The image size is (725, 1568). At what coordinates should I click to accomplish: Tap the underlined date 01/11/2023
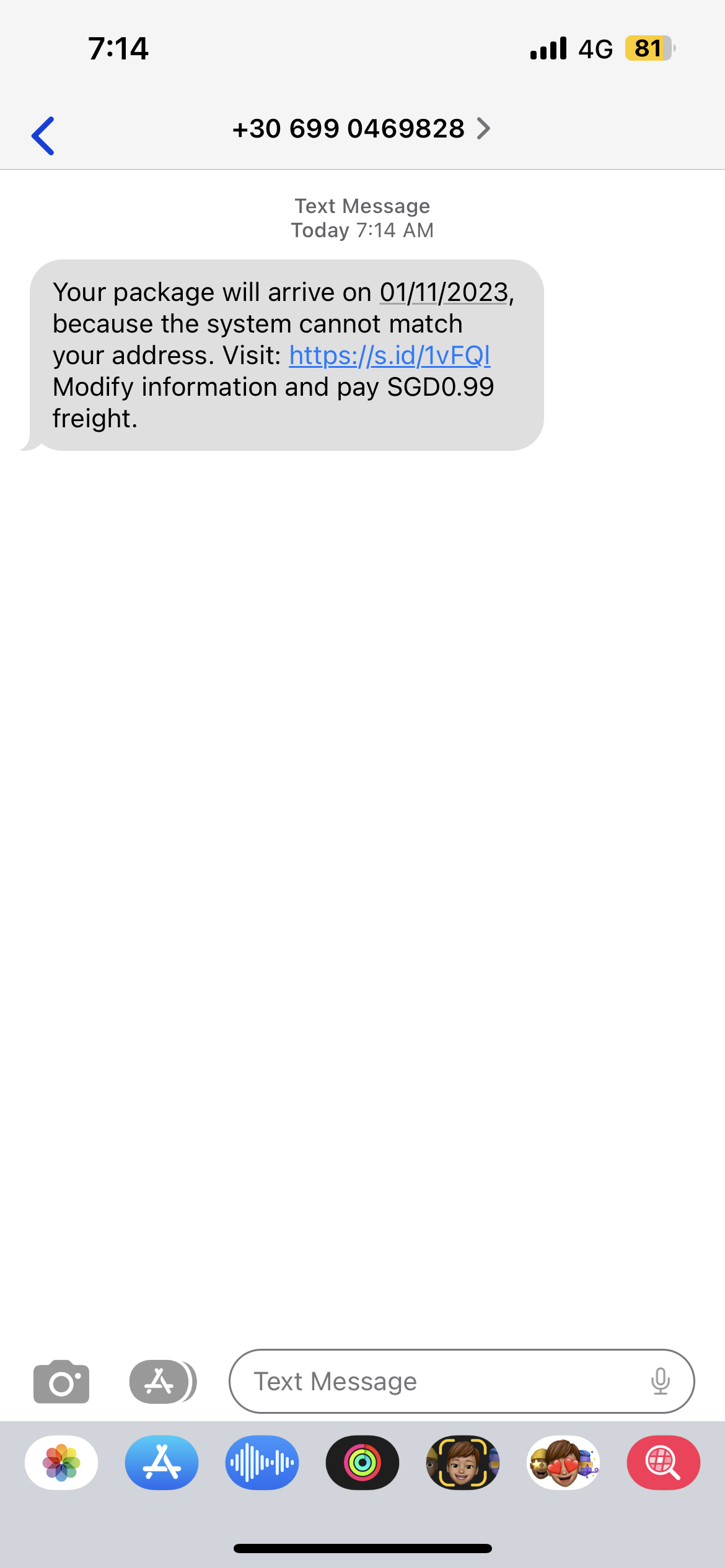tap(444, 292)
